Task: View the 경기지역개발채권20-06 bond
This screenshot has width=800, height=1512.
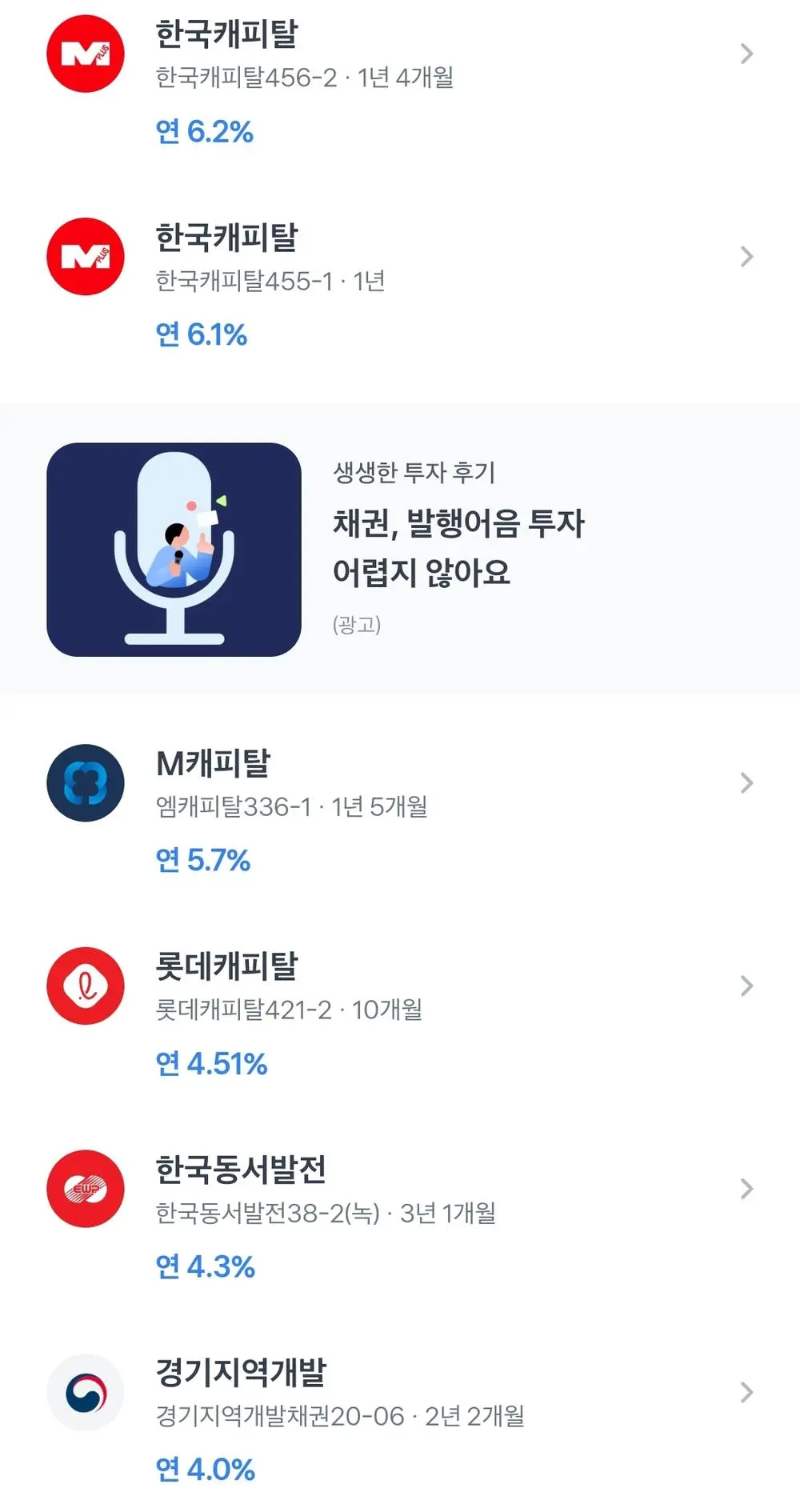Action: 400,1418
